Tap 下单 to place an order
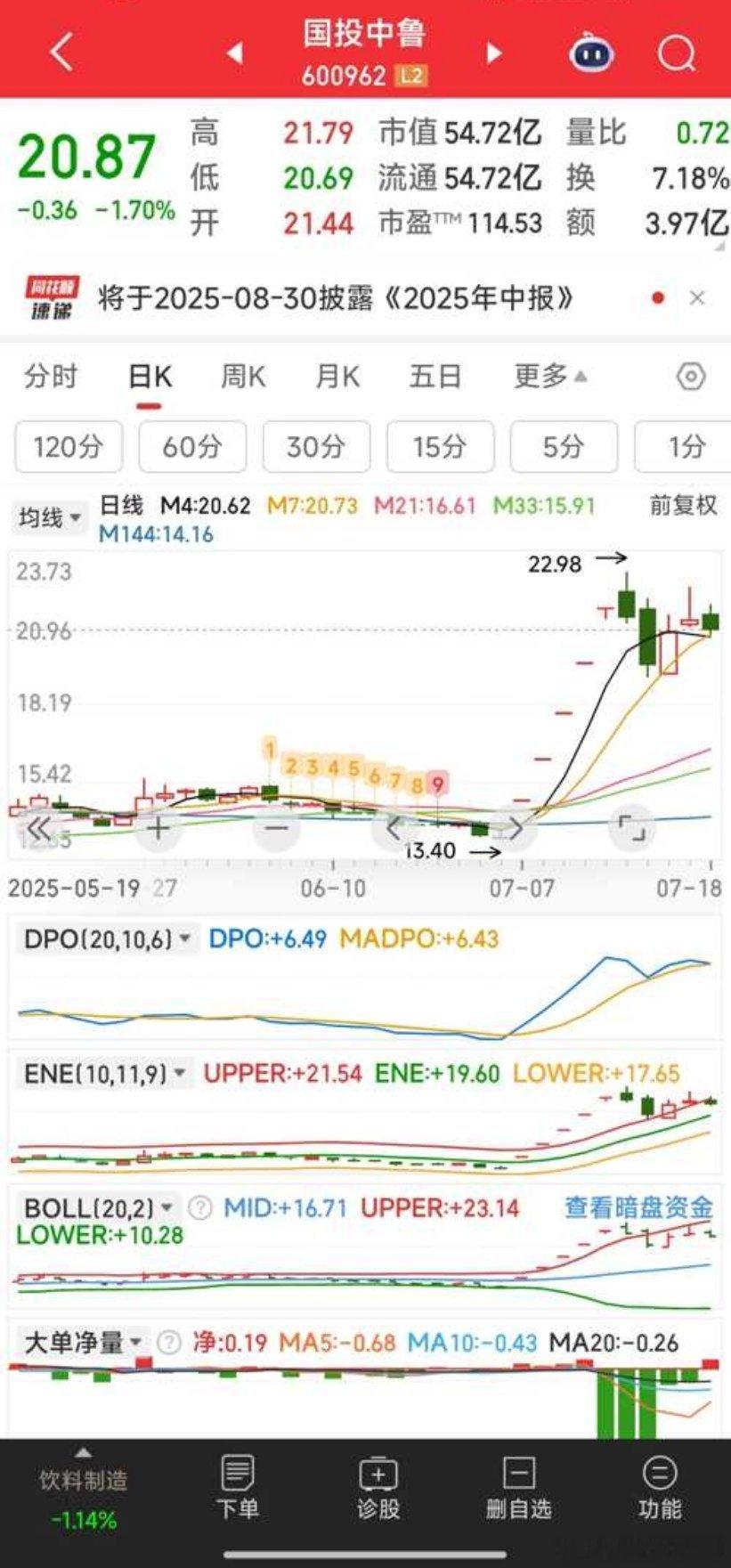 point(237,1489)
